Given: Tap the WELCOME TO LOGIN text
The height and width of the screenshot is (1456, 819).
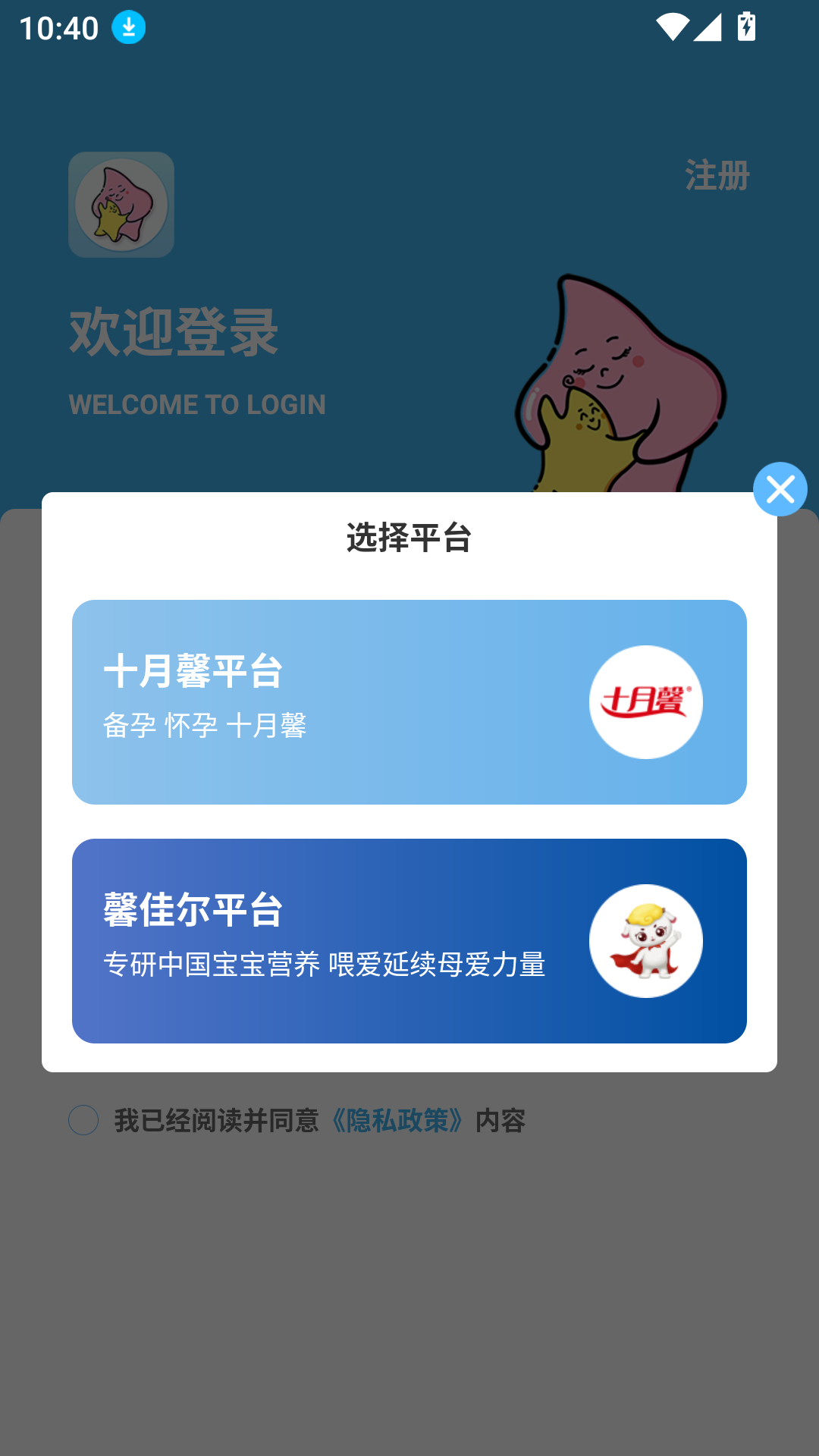Looking at the screenshot, I should [197, 404].
